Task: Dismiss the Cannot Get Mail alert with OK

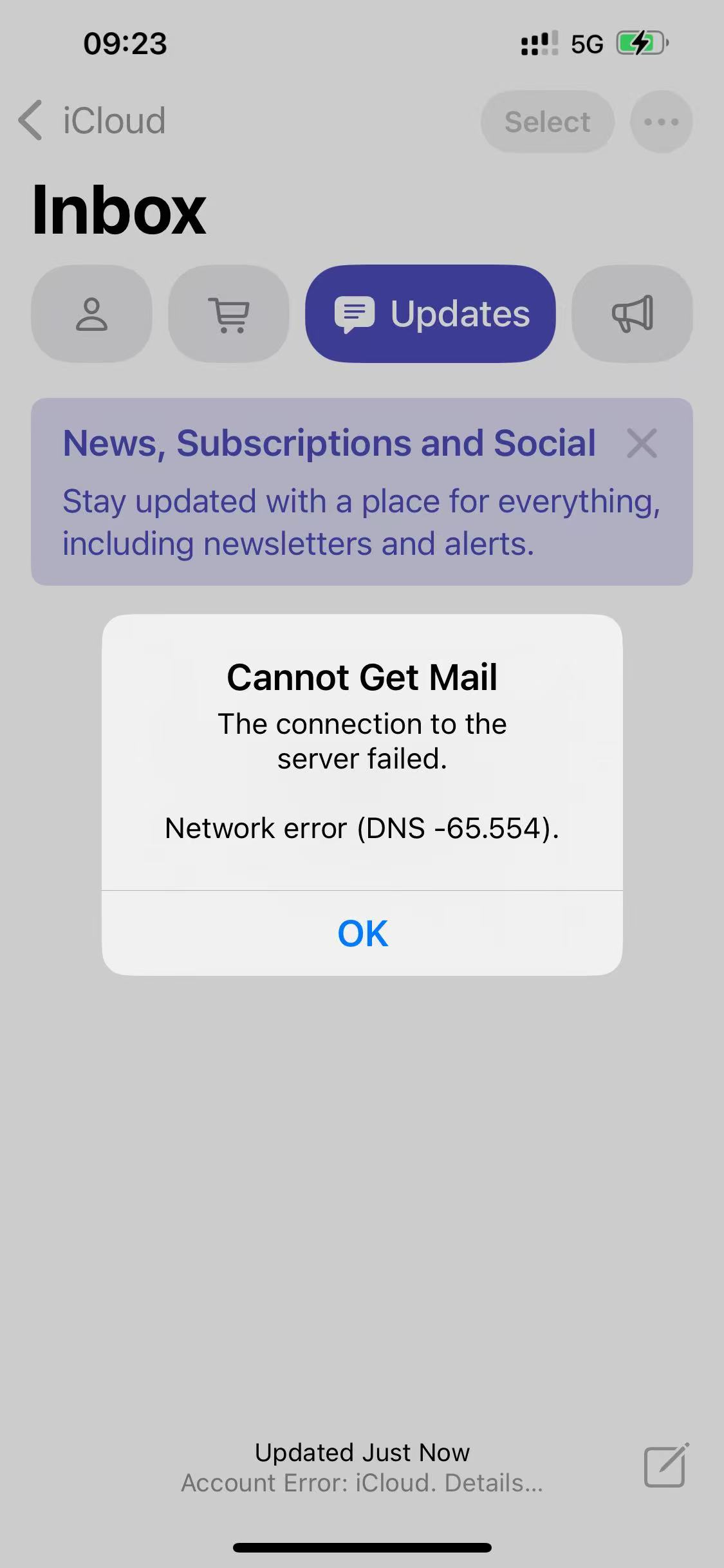Action: pos(362,933)
